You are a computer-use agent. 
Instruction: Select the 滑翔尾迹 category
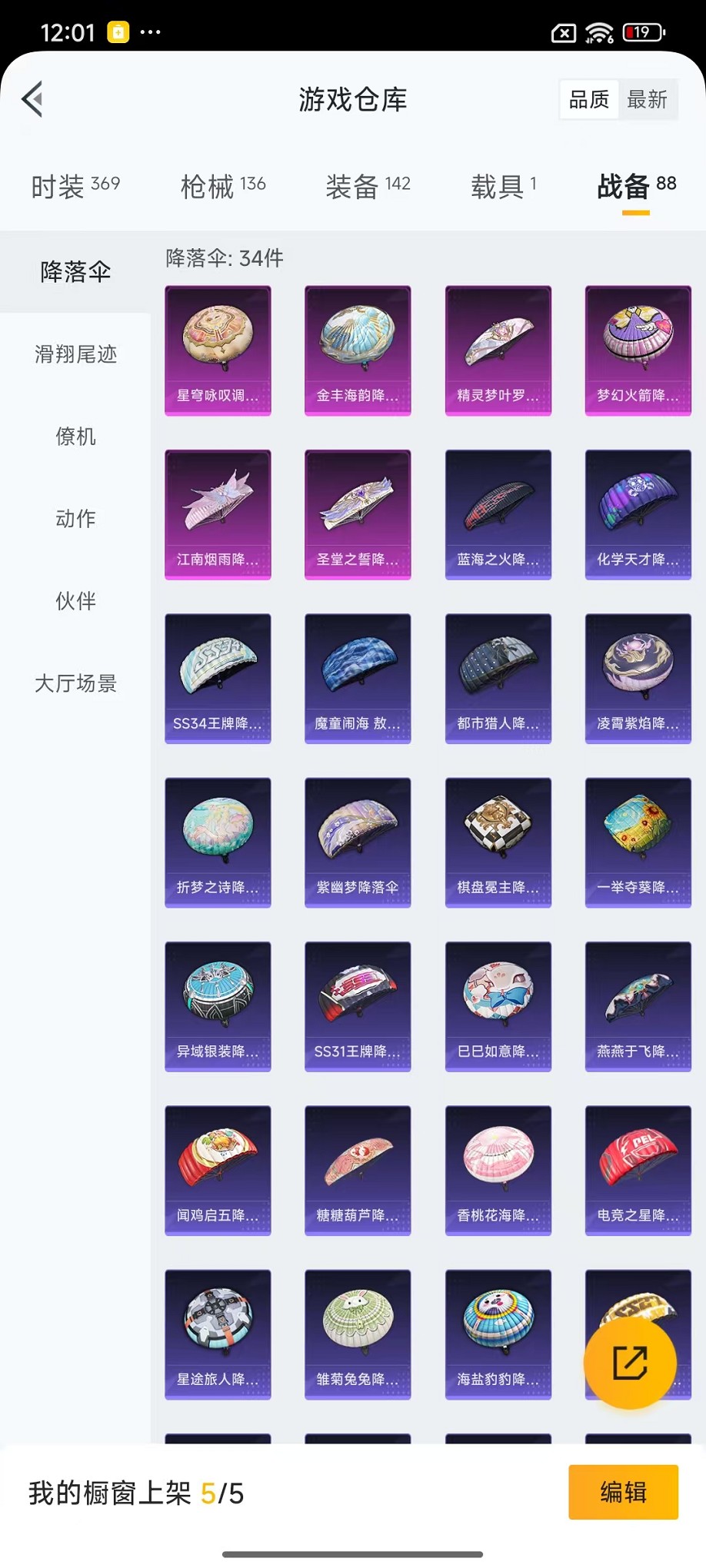click(x=75, y=354)
